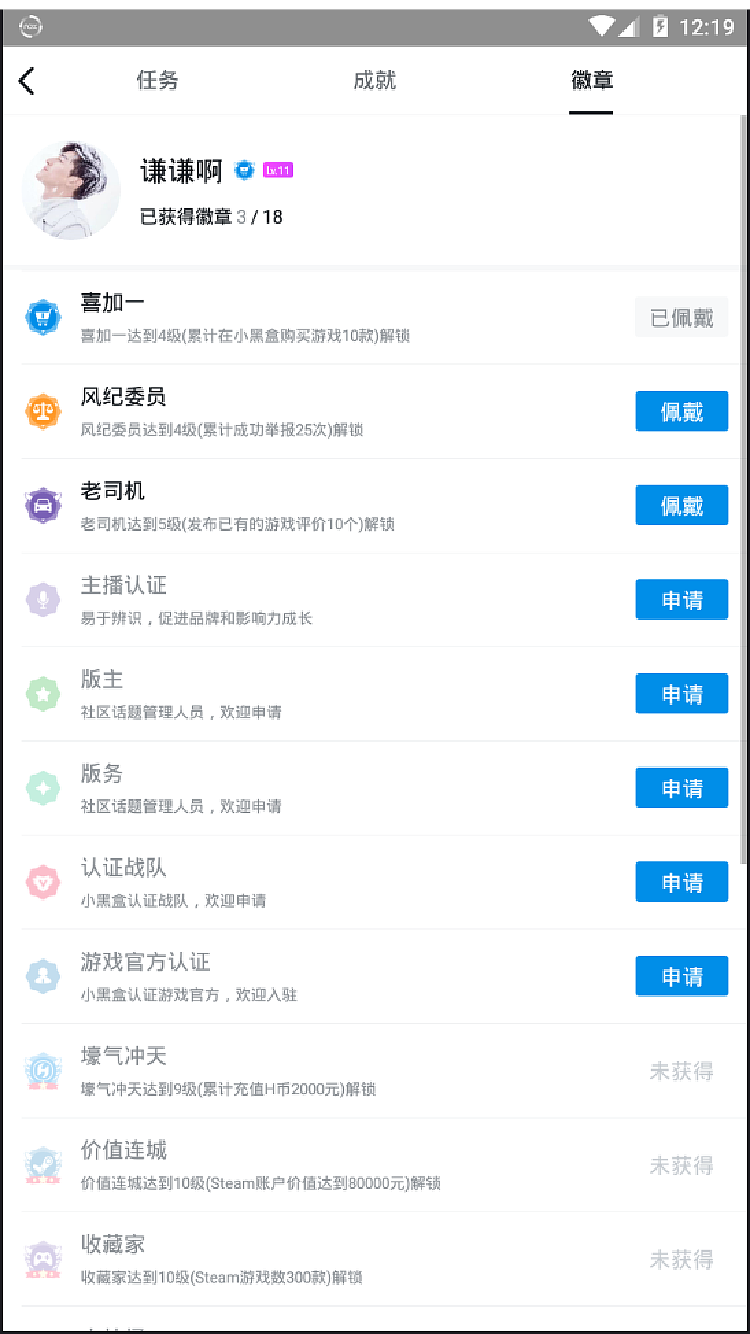Click the verified checkmark next to 谦谦啊

(x=243, y=170)
